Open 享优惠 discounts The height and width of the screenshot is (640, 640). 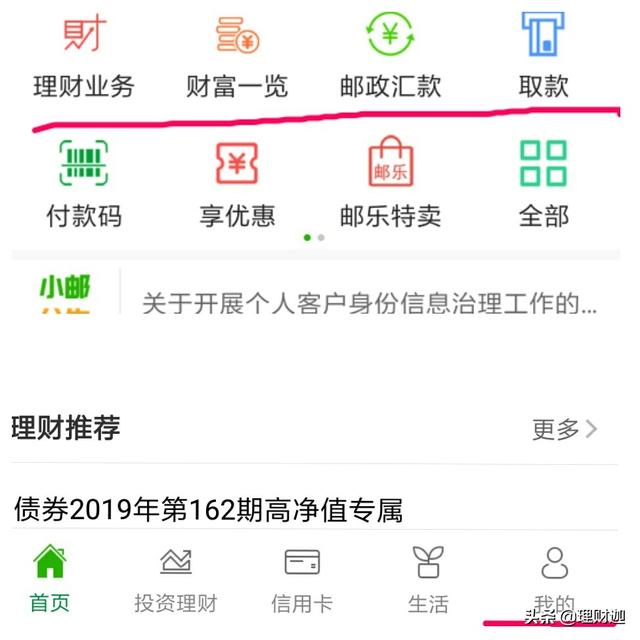click(237, 183)
